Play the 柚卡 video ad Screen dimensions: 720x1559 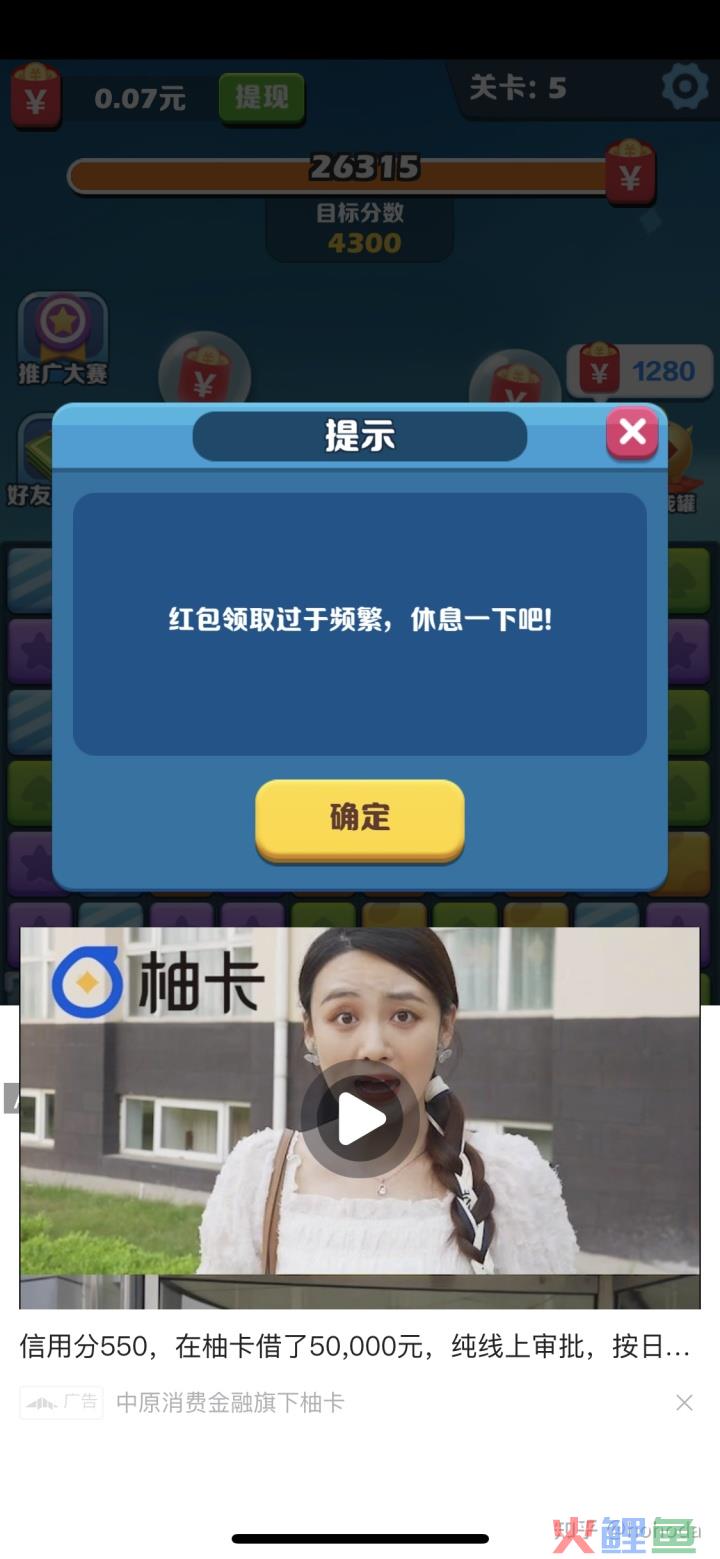360,1118
